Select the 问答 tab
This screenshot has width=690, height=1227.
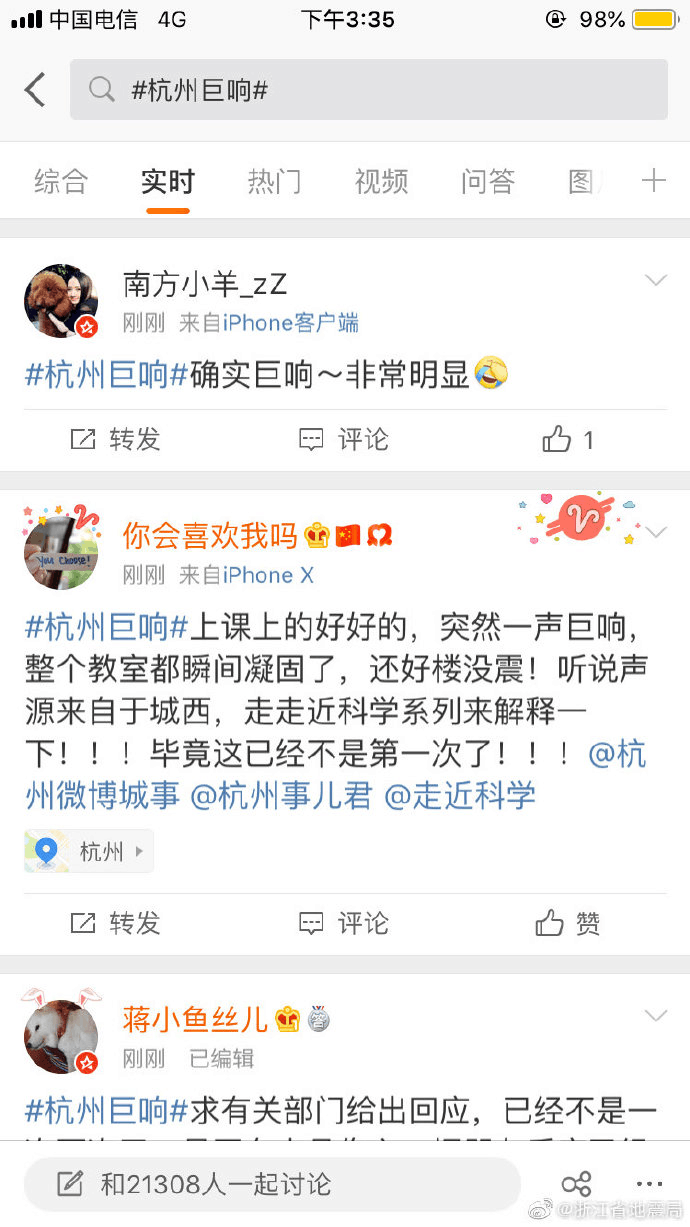(x=488, y=181)
